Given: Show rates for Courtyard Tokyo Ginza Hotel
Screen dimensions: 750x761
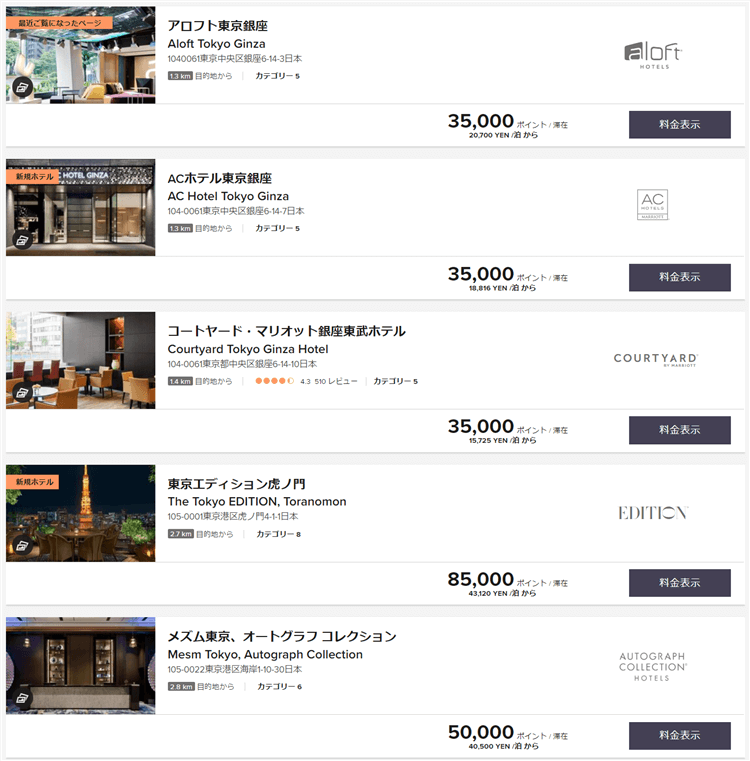Looking at the screenshot, I should 679,430.
